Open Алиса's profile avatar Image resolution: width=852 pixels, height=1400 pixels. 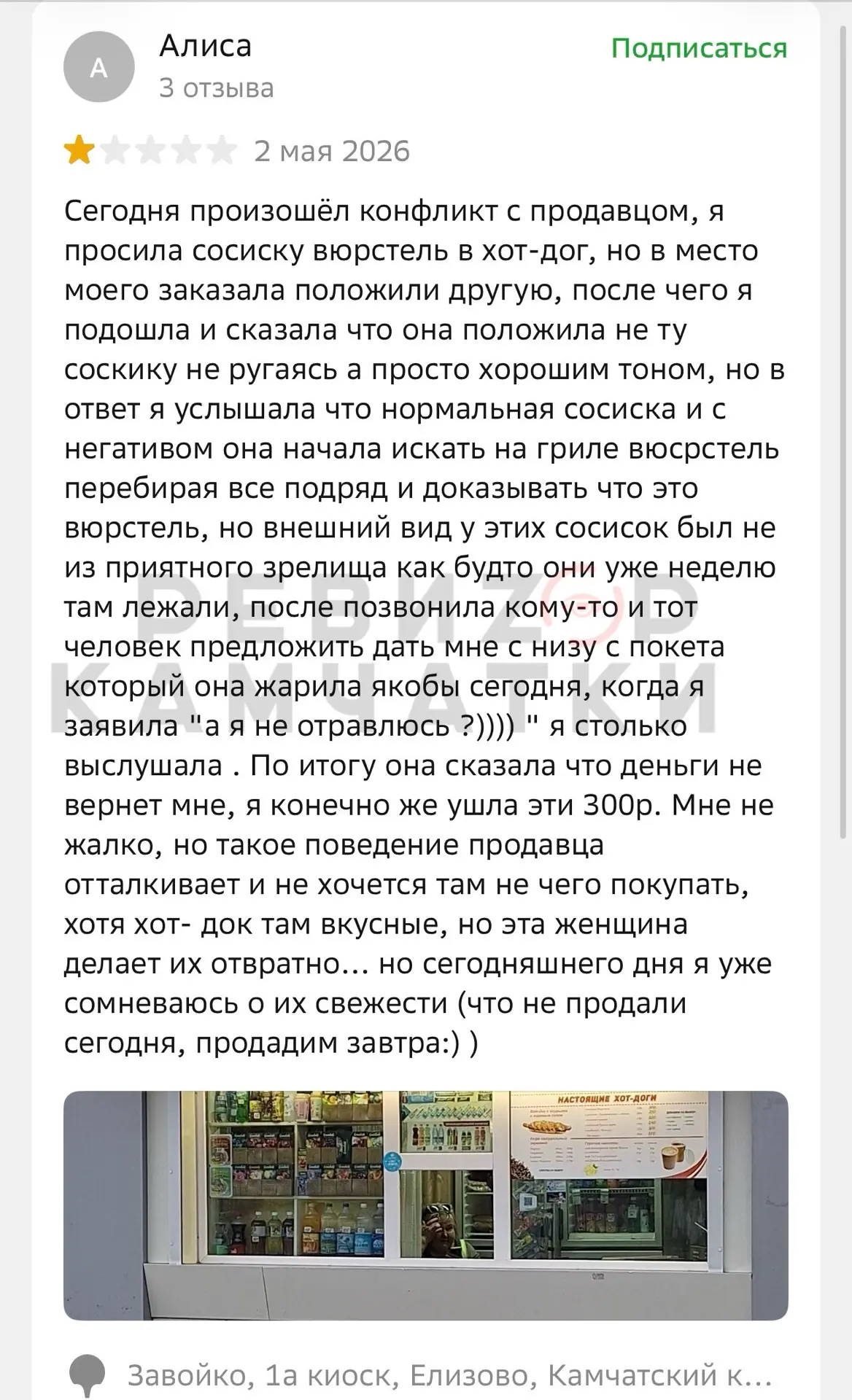99,68
